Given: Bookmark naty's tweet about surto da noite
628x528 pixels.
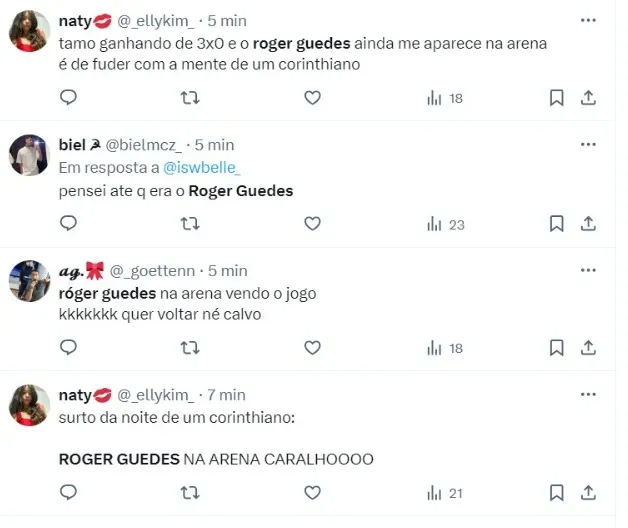Looking at the screenshot, I should [557, 493].
